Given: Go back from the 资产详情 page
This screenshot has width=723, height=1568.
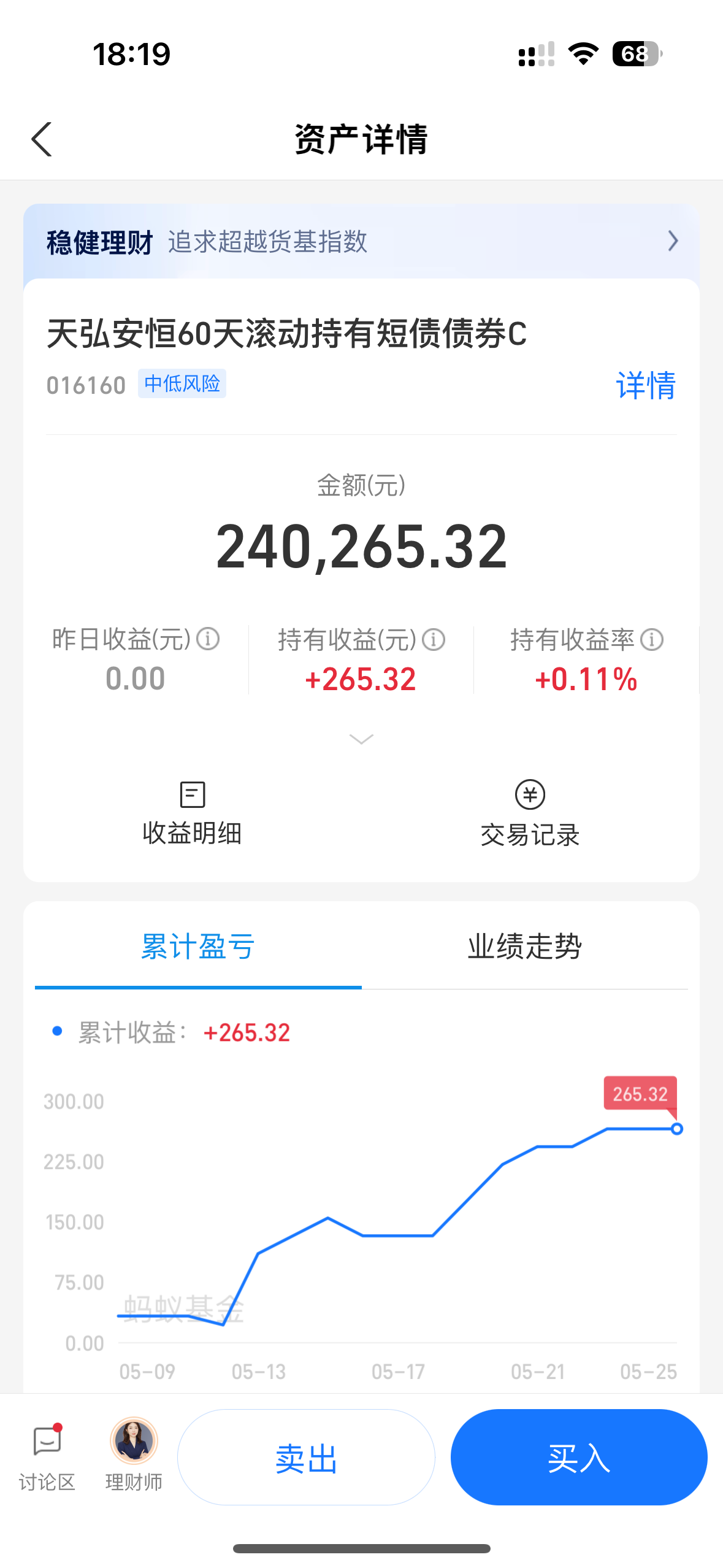Looking at the screenshot, I should tap(42, 139).
